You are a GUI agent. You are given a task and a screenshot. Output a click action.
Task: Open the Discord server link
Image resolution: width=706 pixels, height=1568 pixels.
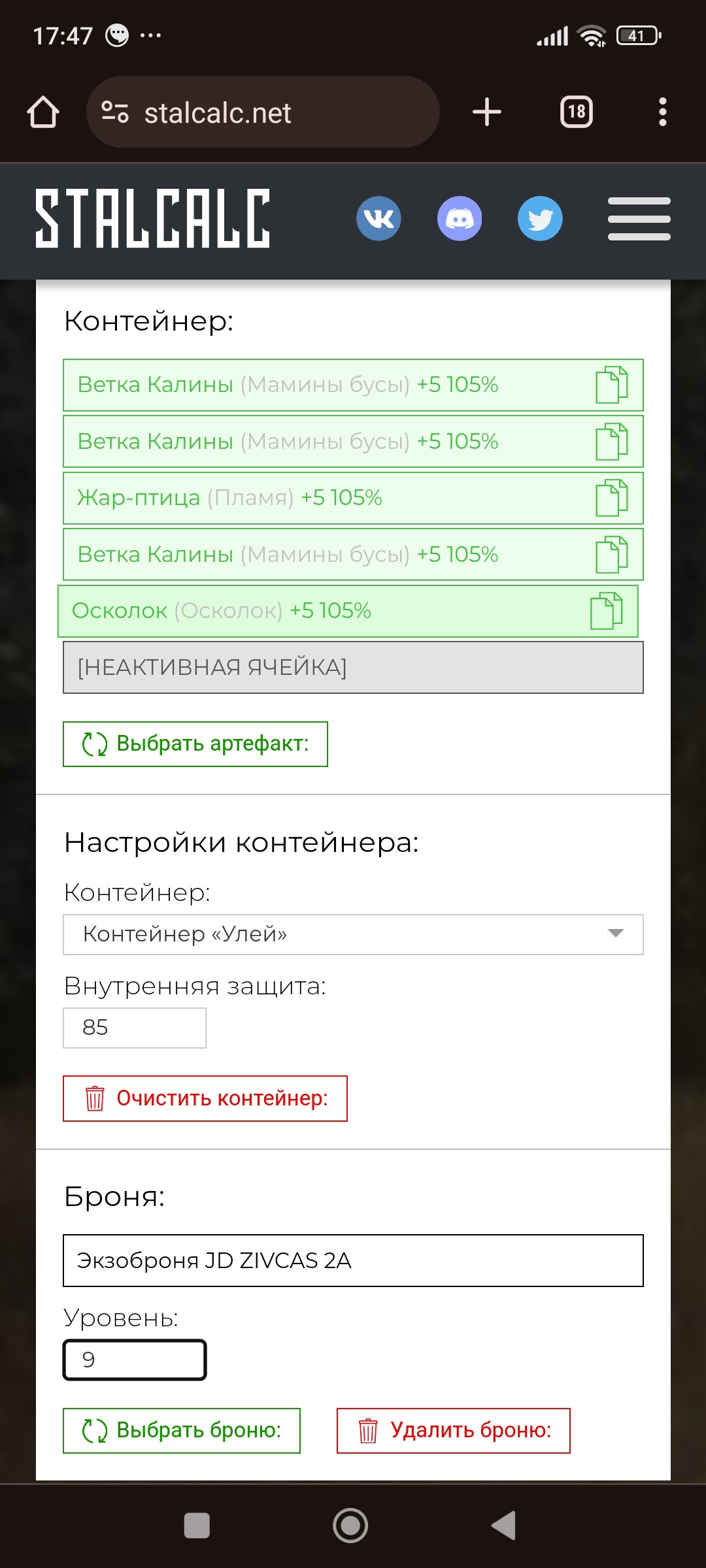click(460, 218)
